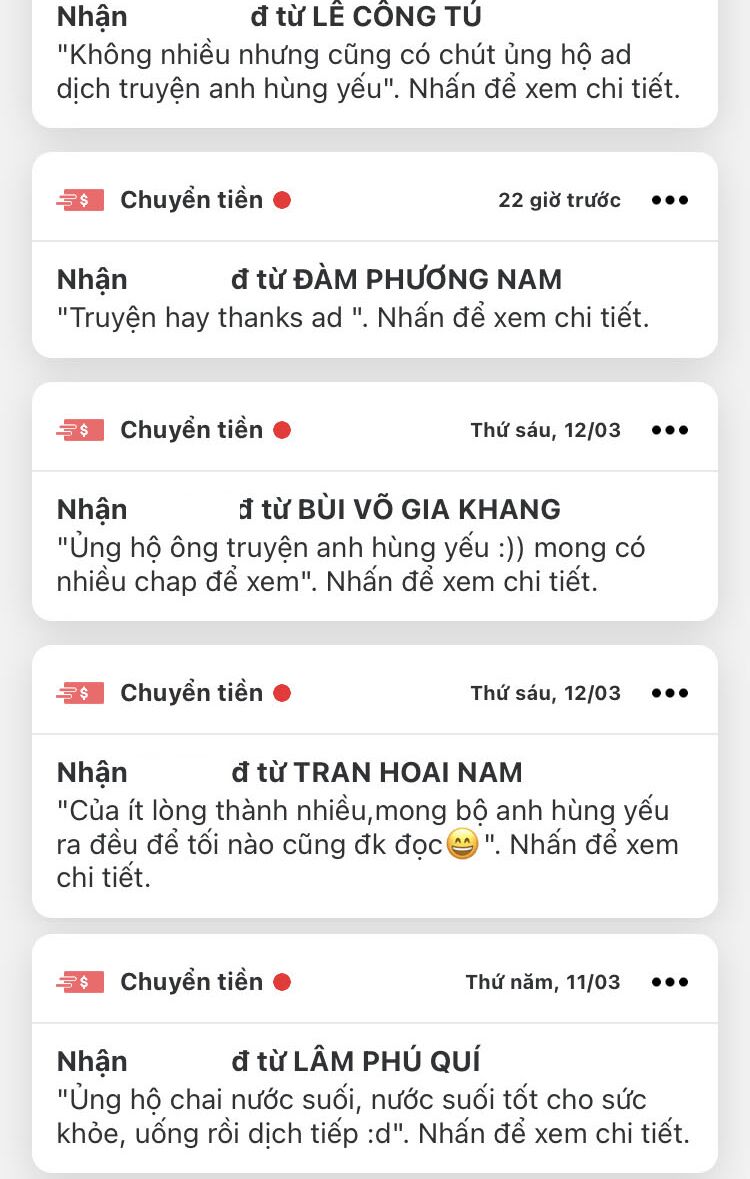Click the Chuyển tiền header label on BÙI VÕ GIA KHANG card

[x=190, y=429]
